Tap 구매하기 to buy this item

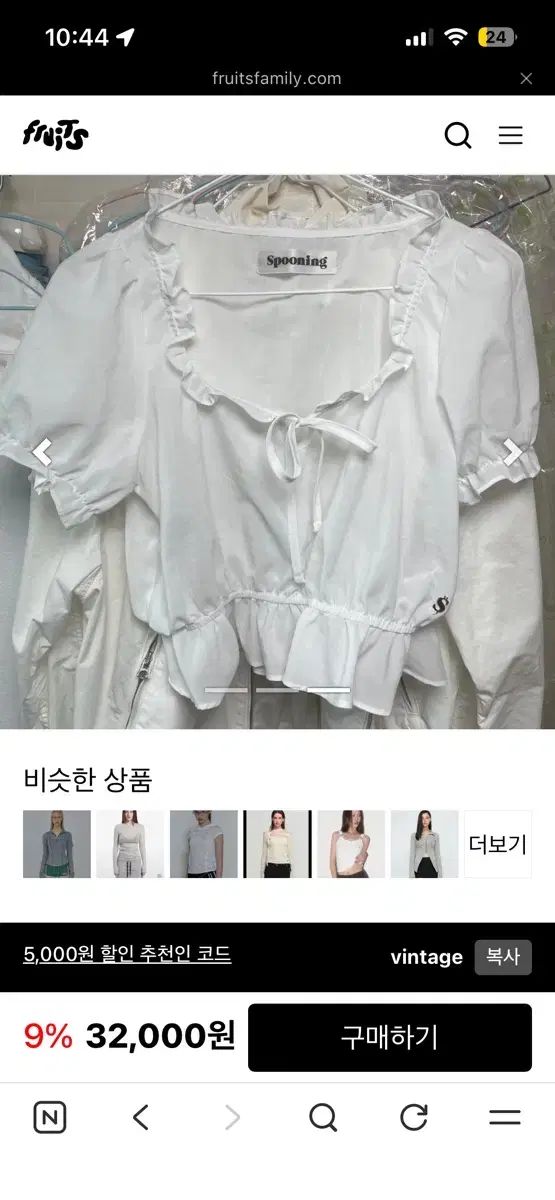click(390, 1038)
